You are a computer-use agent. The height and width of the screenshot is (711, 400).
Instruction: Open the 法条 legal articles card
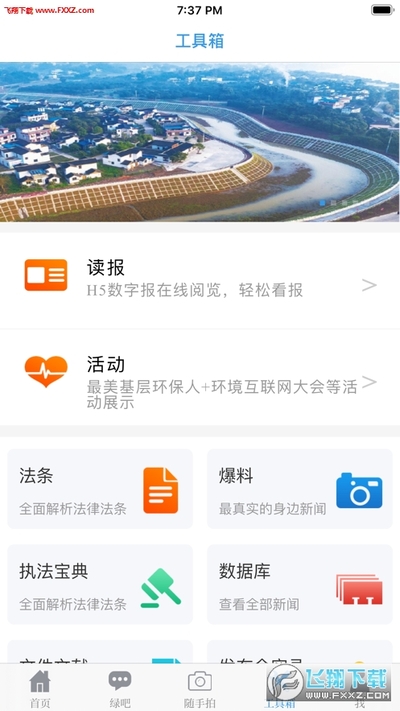pos(100,489)
